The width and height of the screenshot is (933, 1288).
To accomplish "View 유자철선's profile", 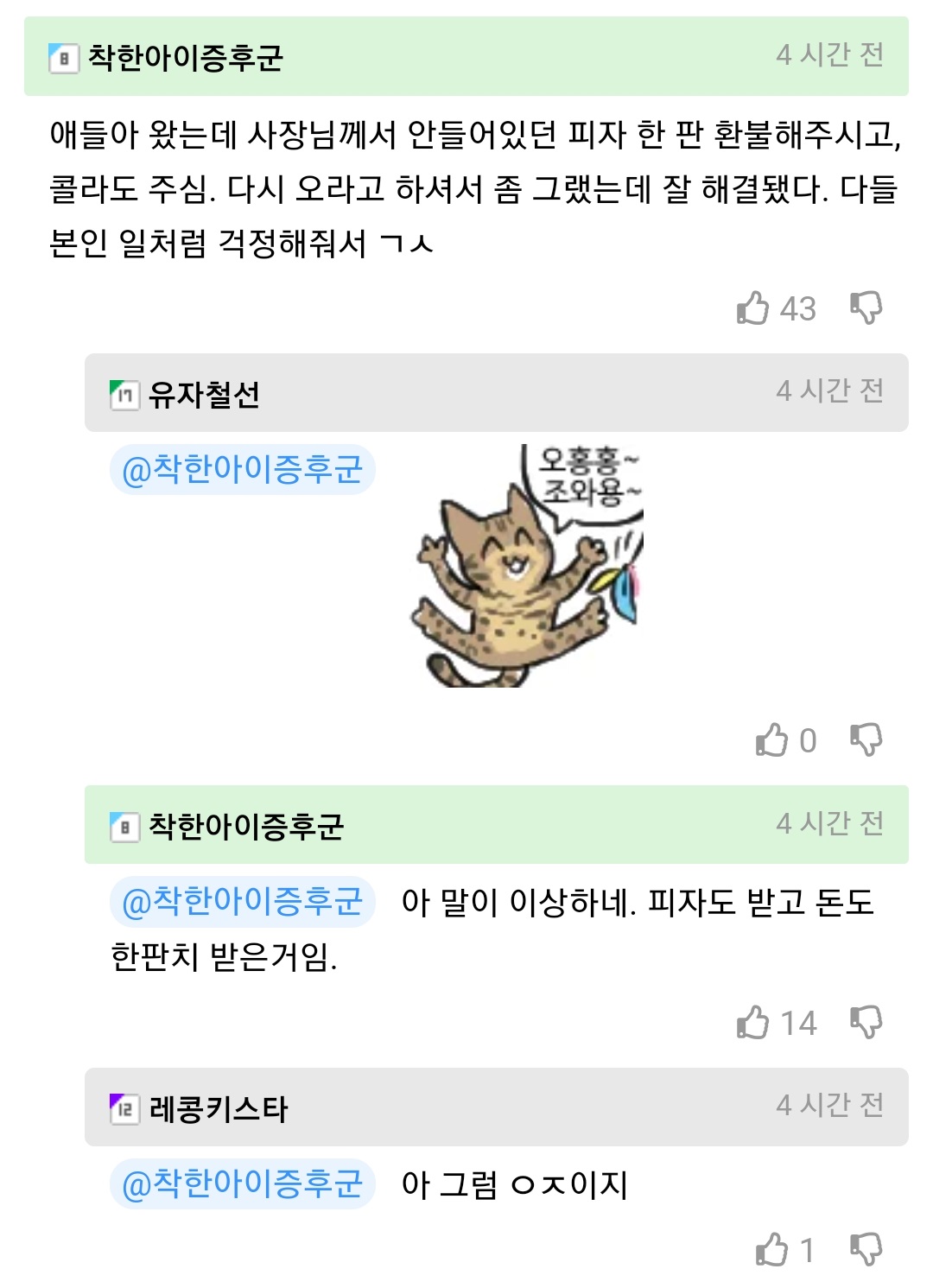I will [204, 395].
